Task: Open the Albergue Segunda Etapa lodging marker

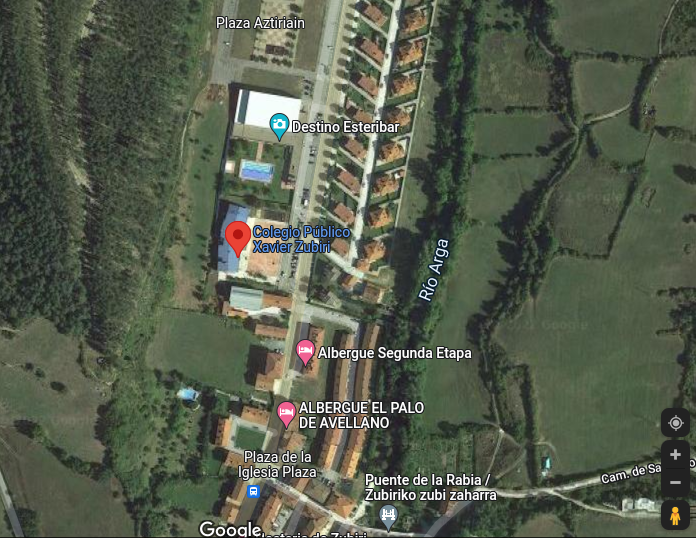Action: point(305,352)
